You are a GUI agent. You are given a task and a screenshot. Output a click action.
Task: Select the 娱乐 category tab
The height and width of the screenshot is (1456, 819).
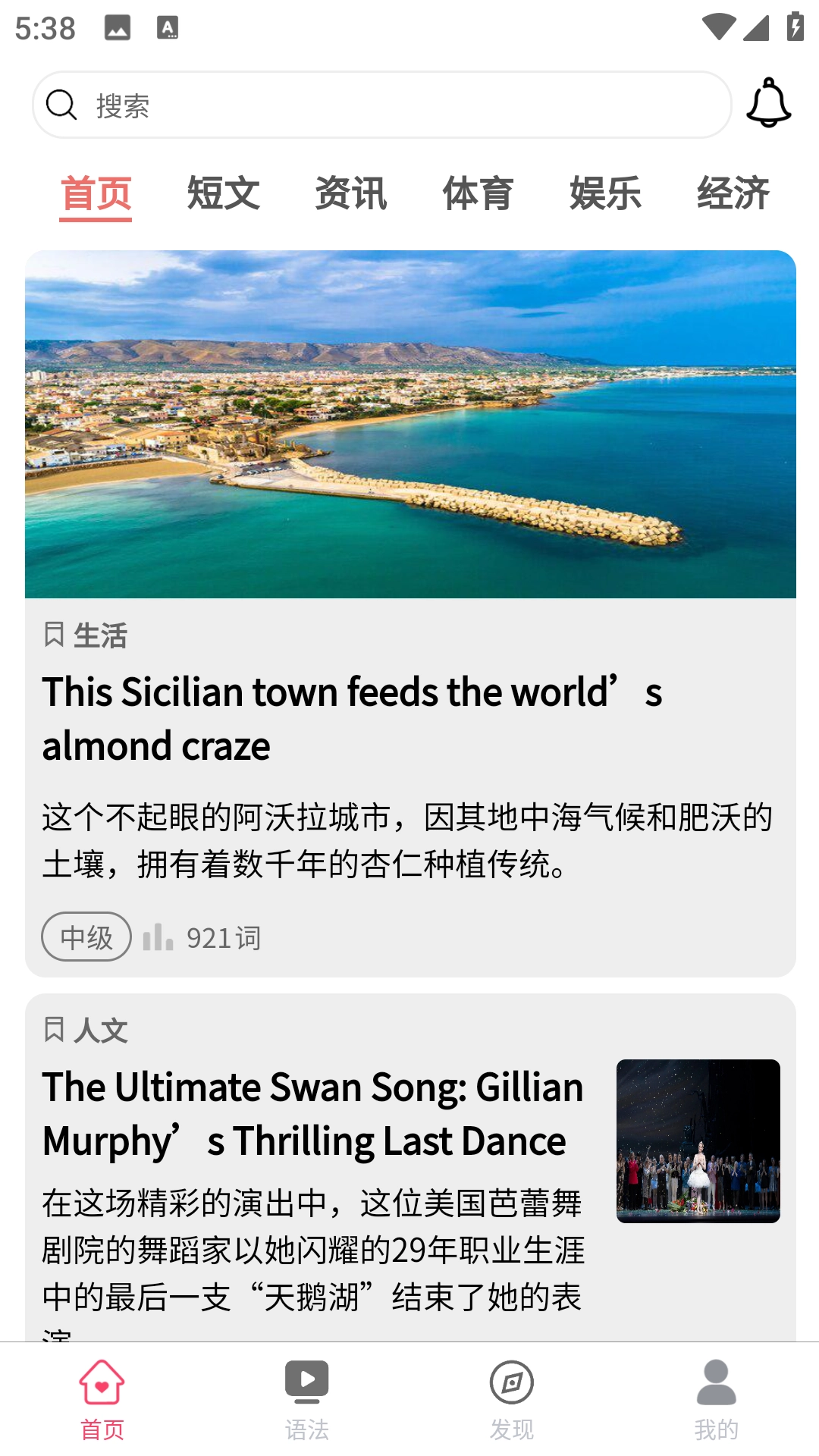pos(606,193)
